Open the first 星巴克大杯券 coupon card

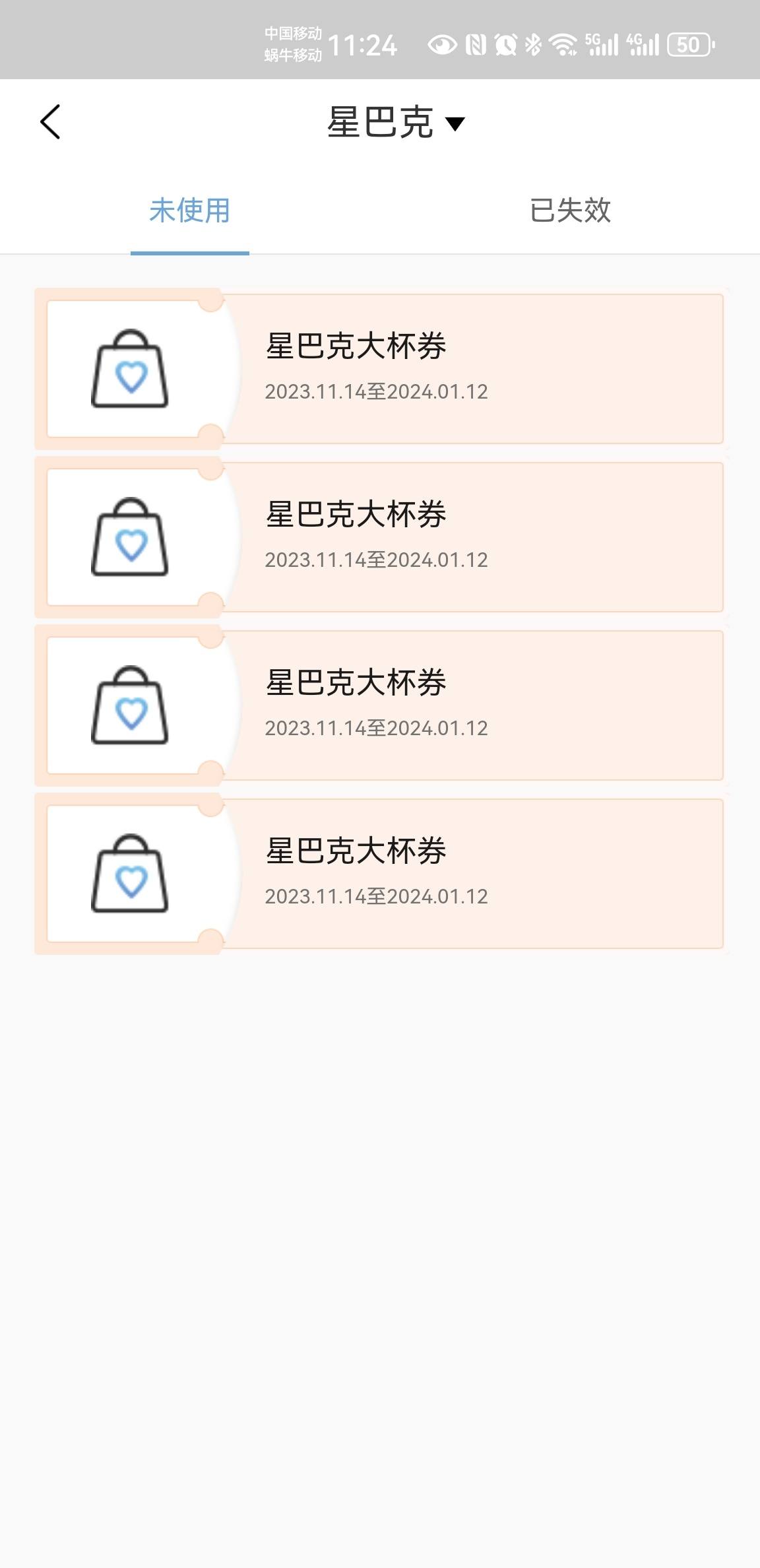point(380,369)
